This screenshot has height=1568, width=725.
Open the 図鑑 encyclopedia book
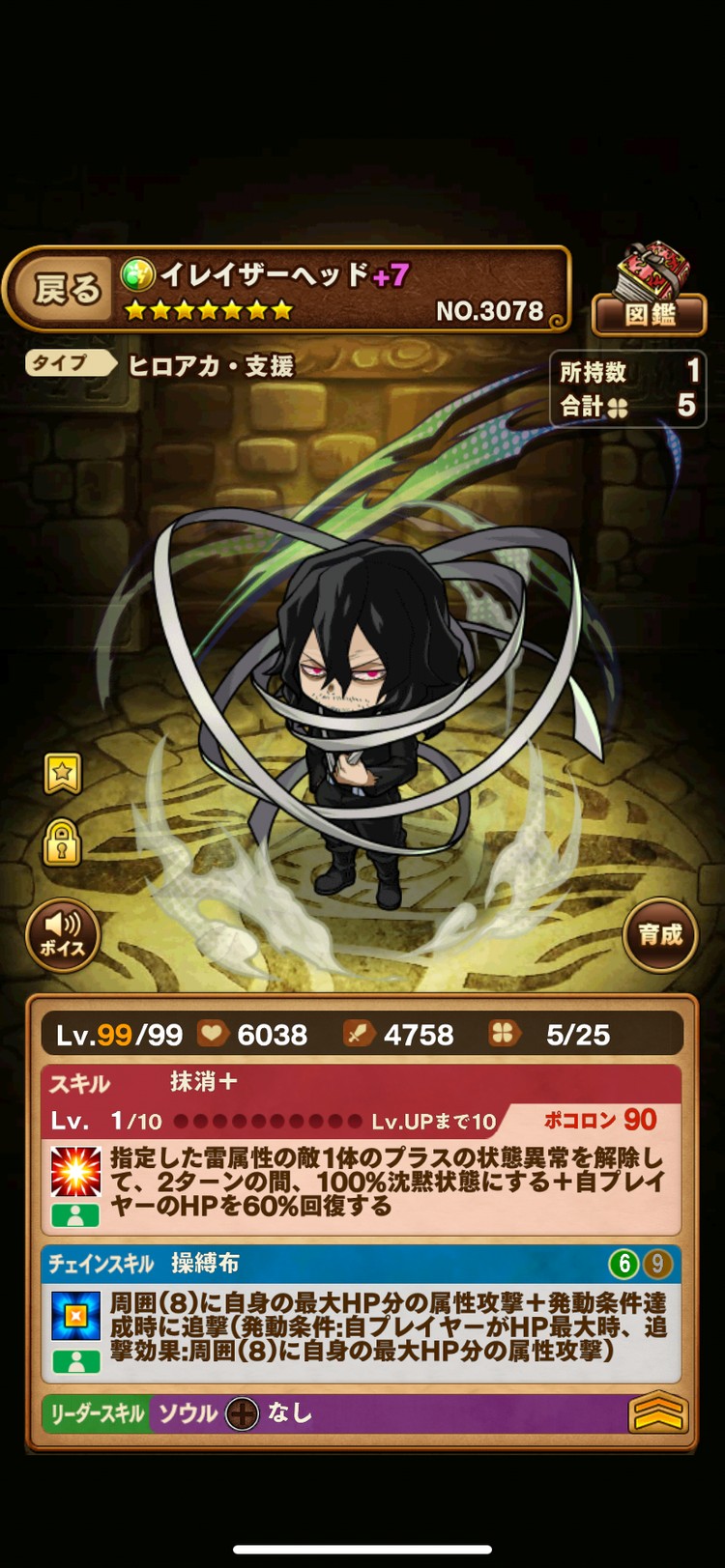point(650,289)
